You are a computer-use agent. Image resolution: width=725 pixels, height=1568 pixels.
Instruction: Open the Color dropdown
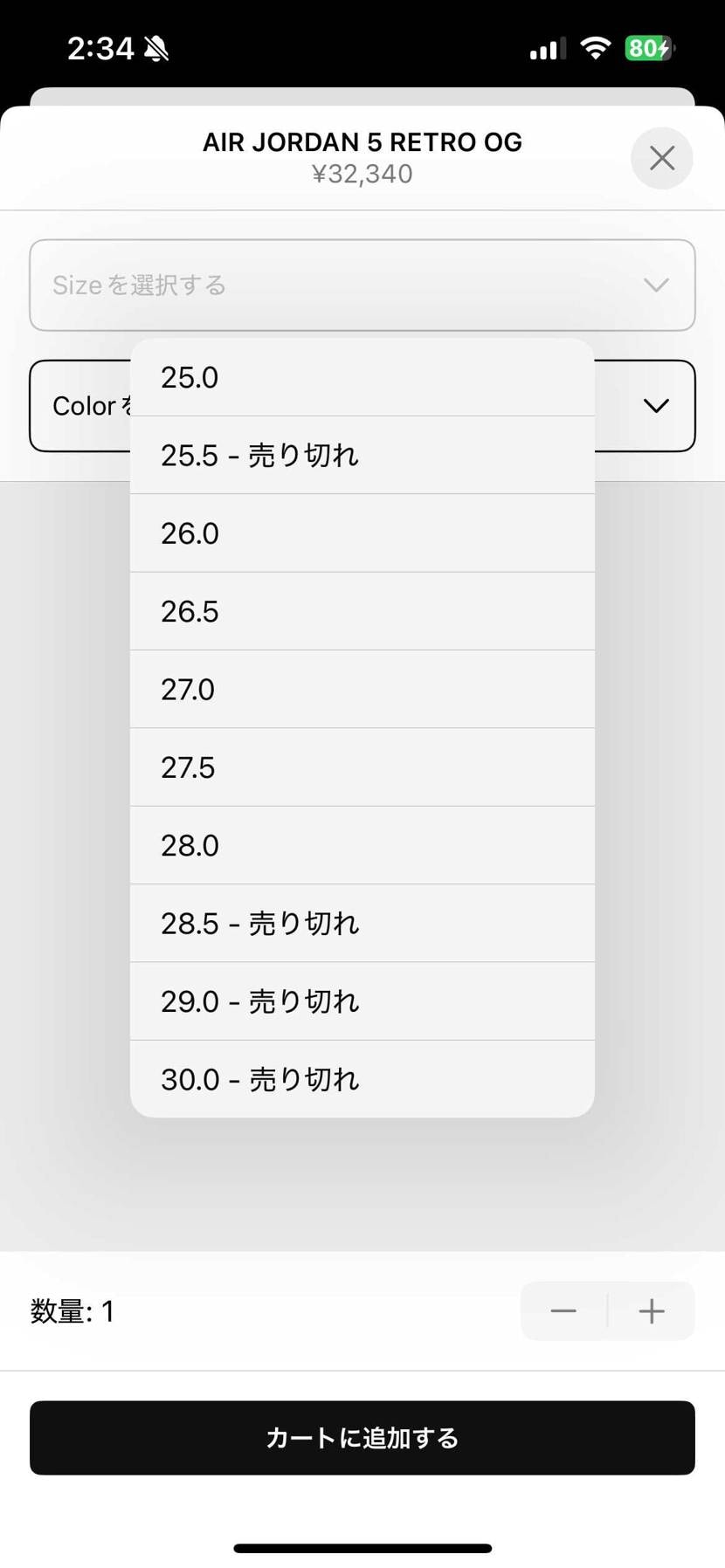[646, 406]
